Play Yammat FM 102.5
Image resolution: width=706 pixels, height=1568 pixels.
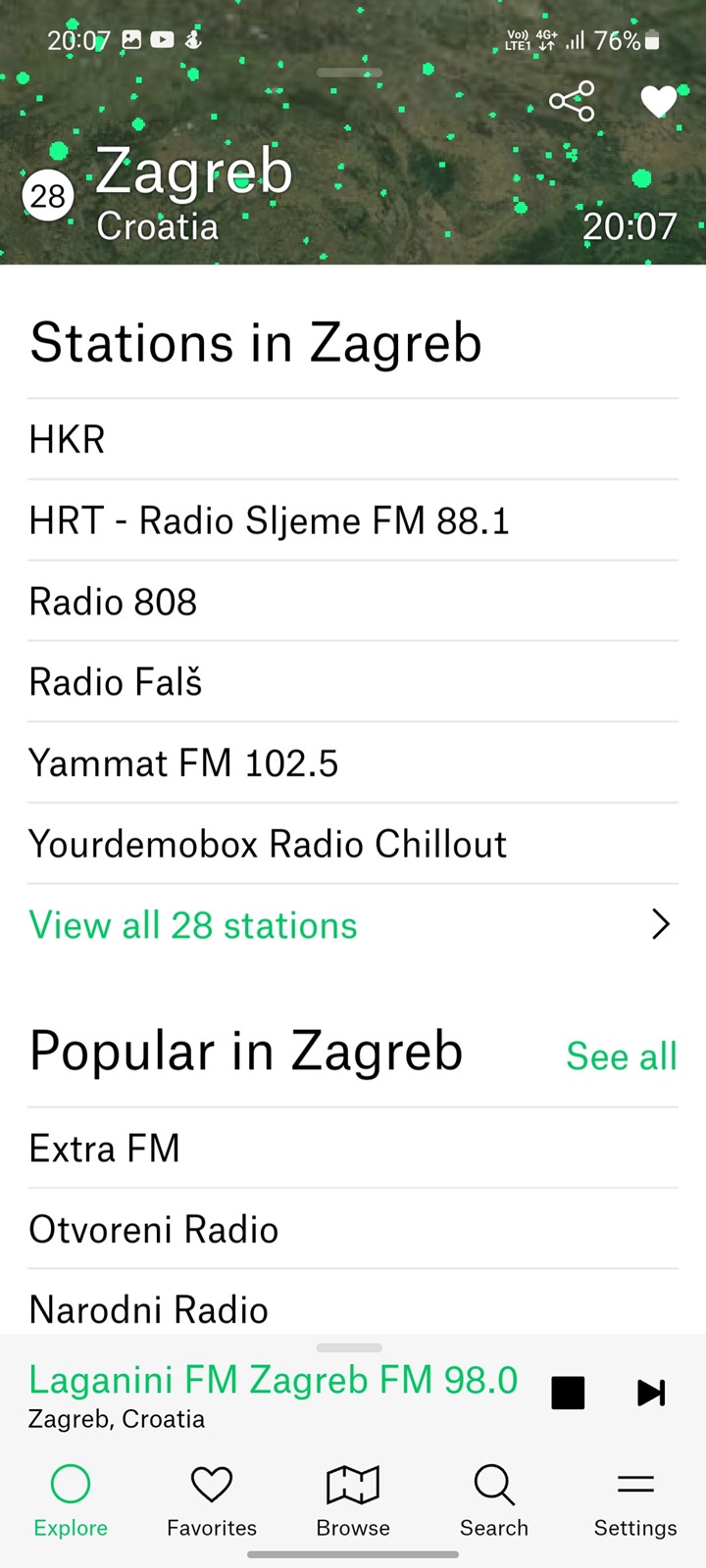[x=353, y=762]
